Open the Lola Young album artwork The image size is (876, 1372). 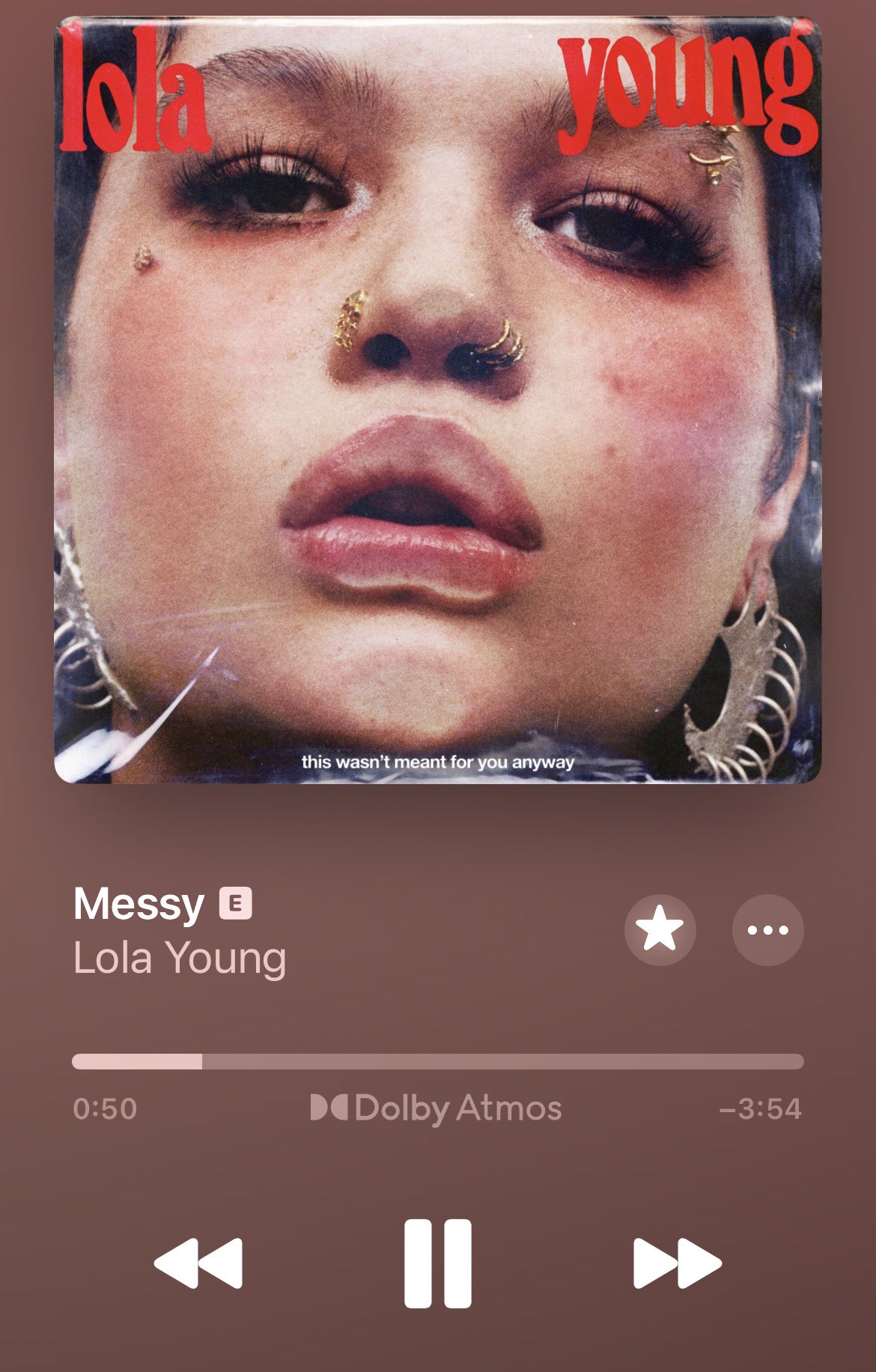coord(438,401)
